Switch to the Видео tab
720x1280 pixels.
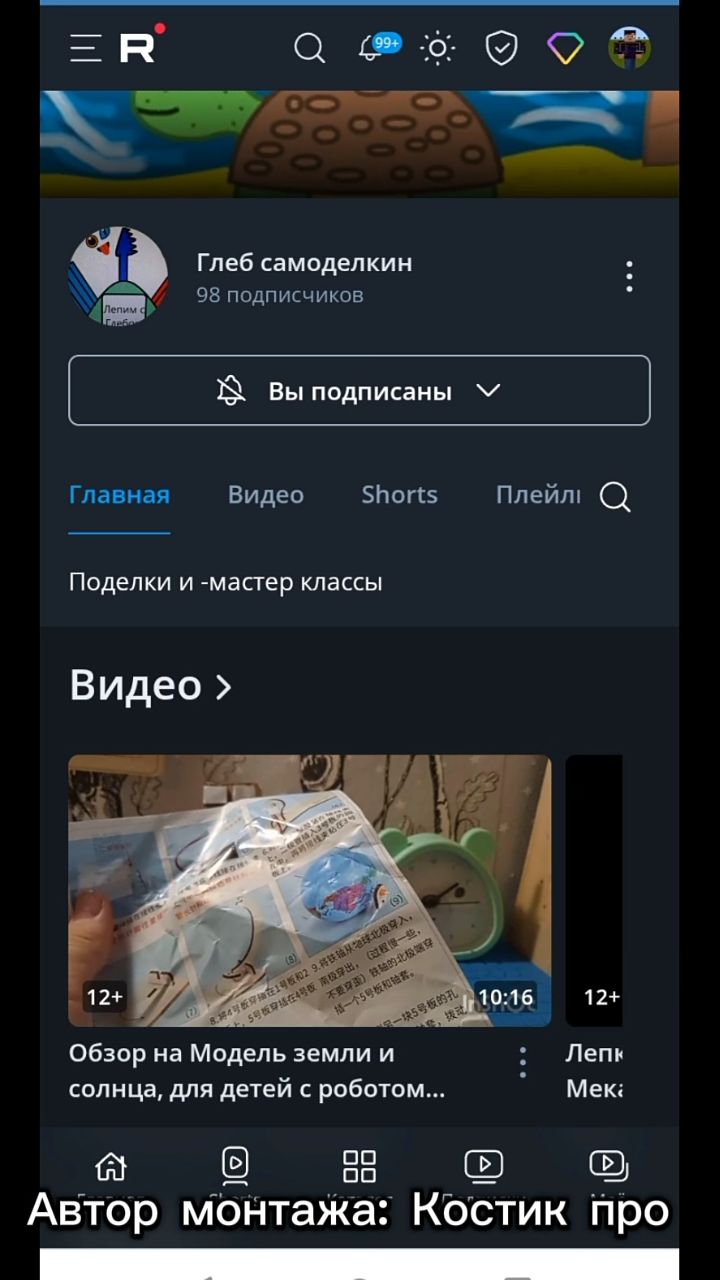tap(265, 495)
